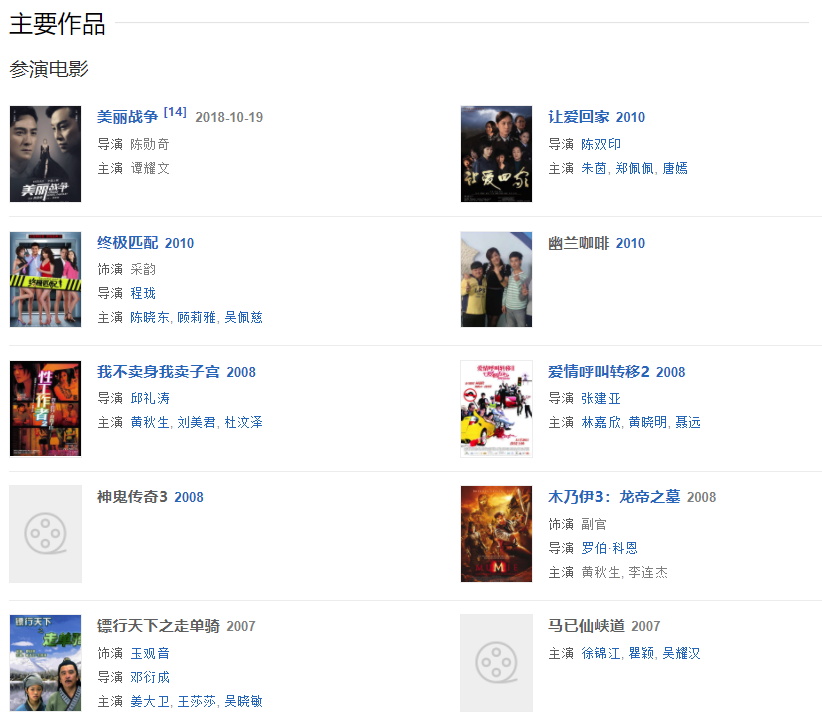Open director 陈双印's page
Screen dimensions: 822x728
[x=601, y=144]
